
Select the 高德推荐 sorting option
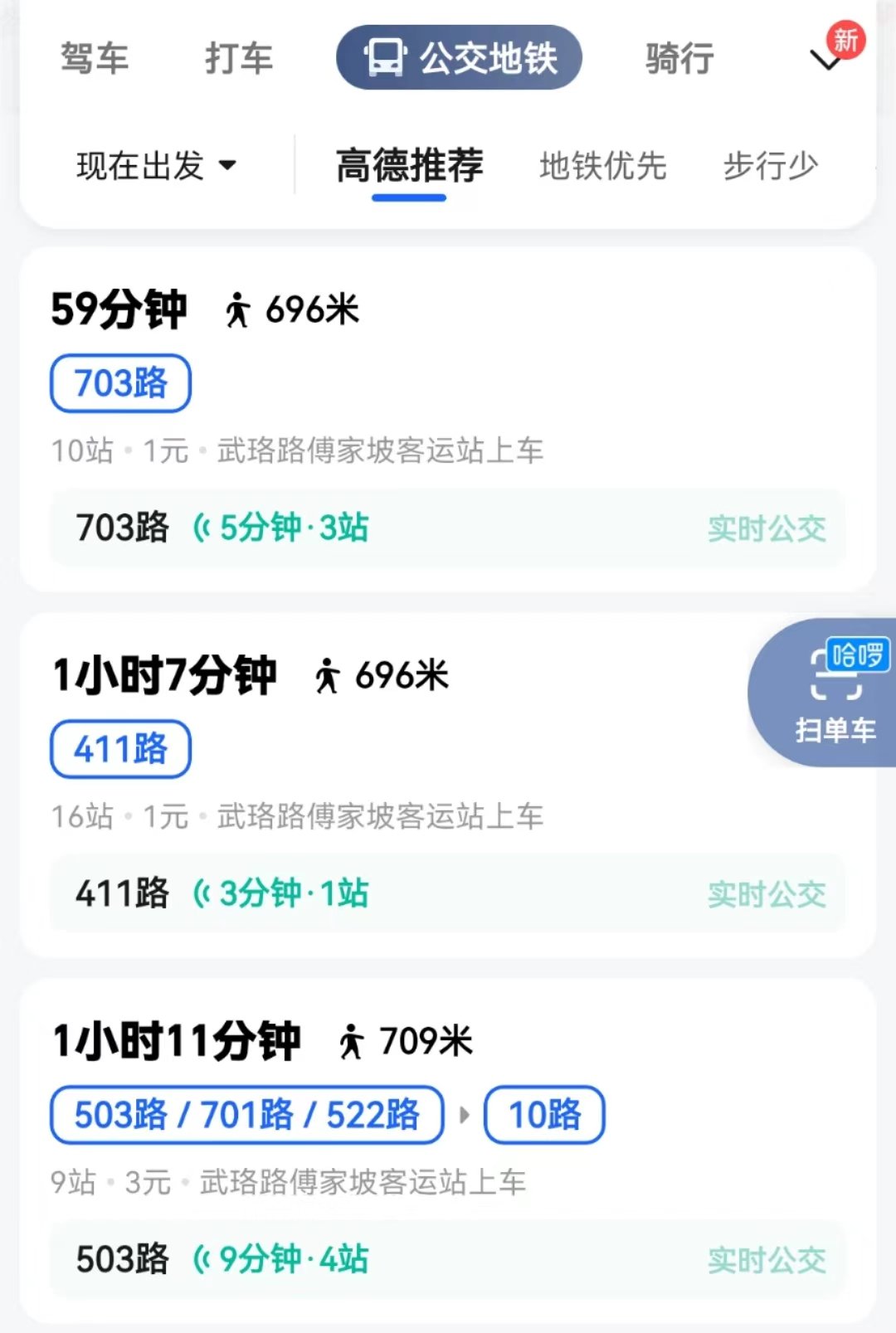(409, 166)
